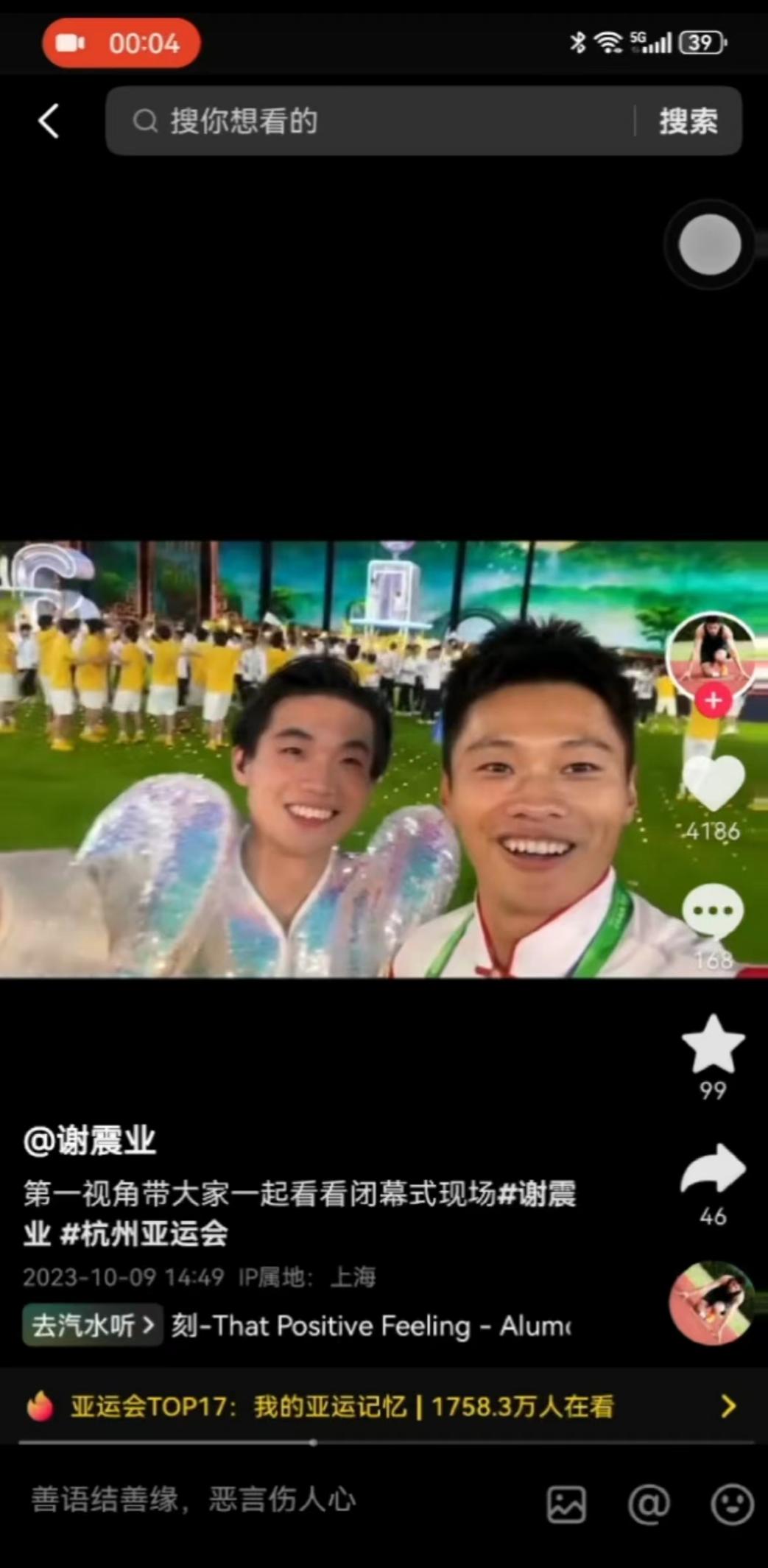Tap the 去汽水听 music chip
768x1568 pixels.
93,1326
